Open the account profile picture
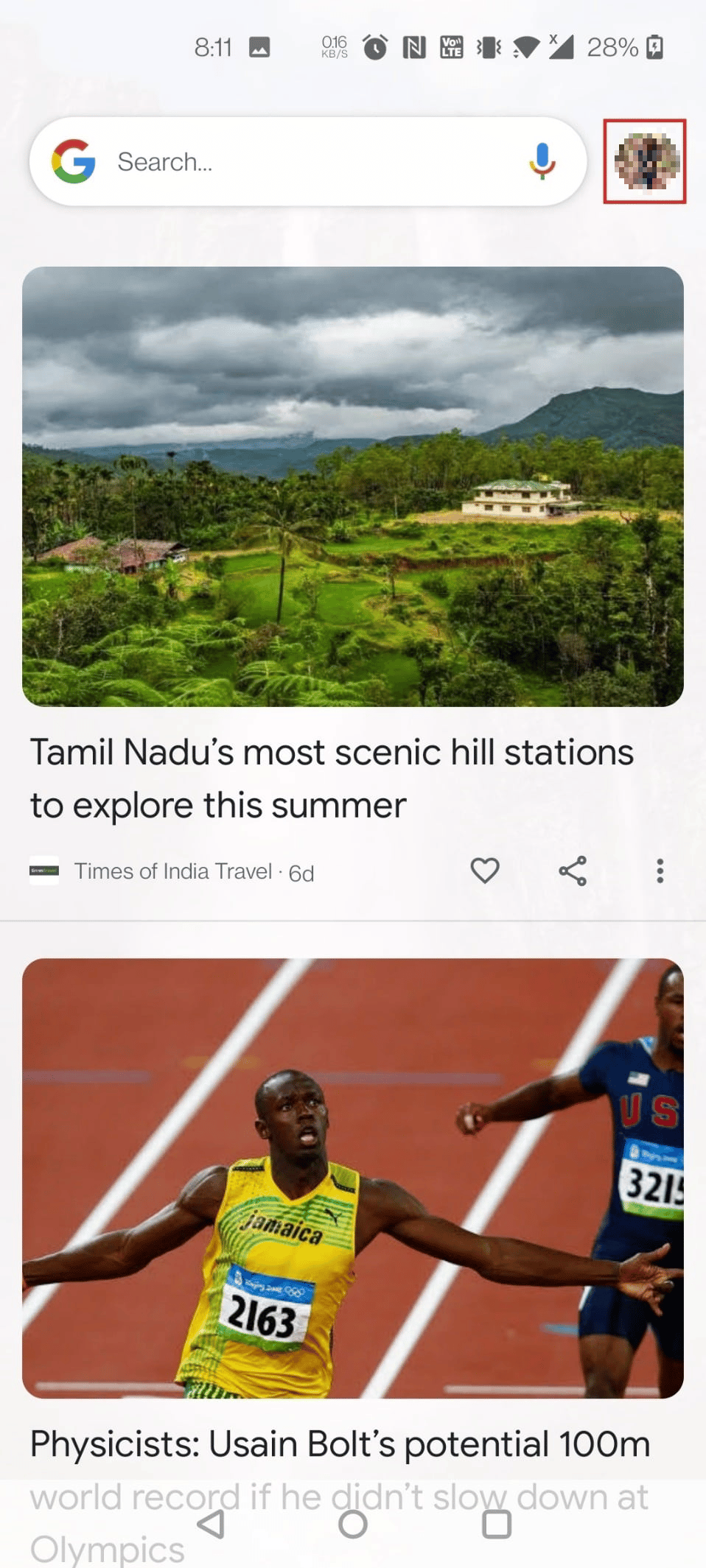The image size is (706, 1568). coord(645,161)
